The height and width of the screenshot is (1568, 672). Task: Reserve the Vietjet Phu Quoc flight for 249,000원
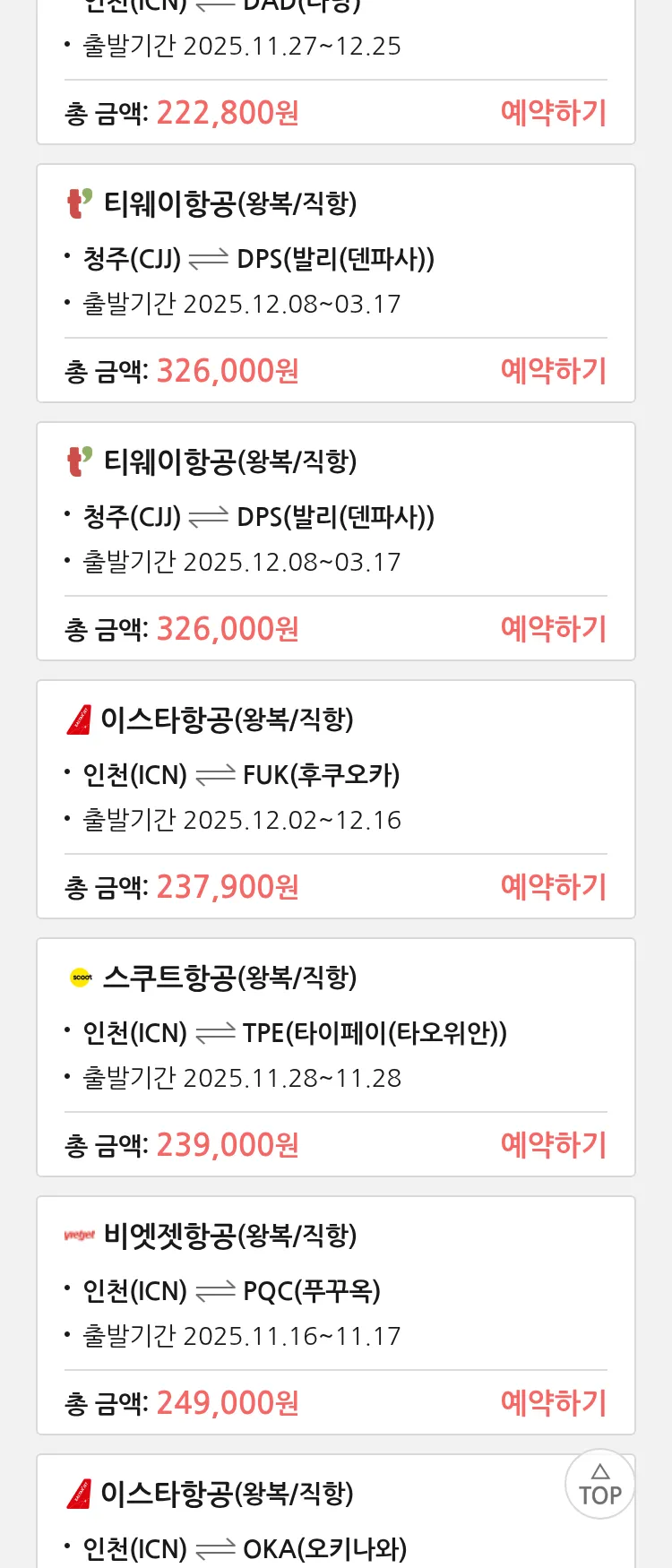[553, 1402]
